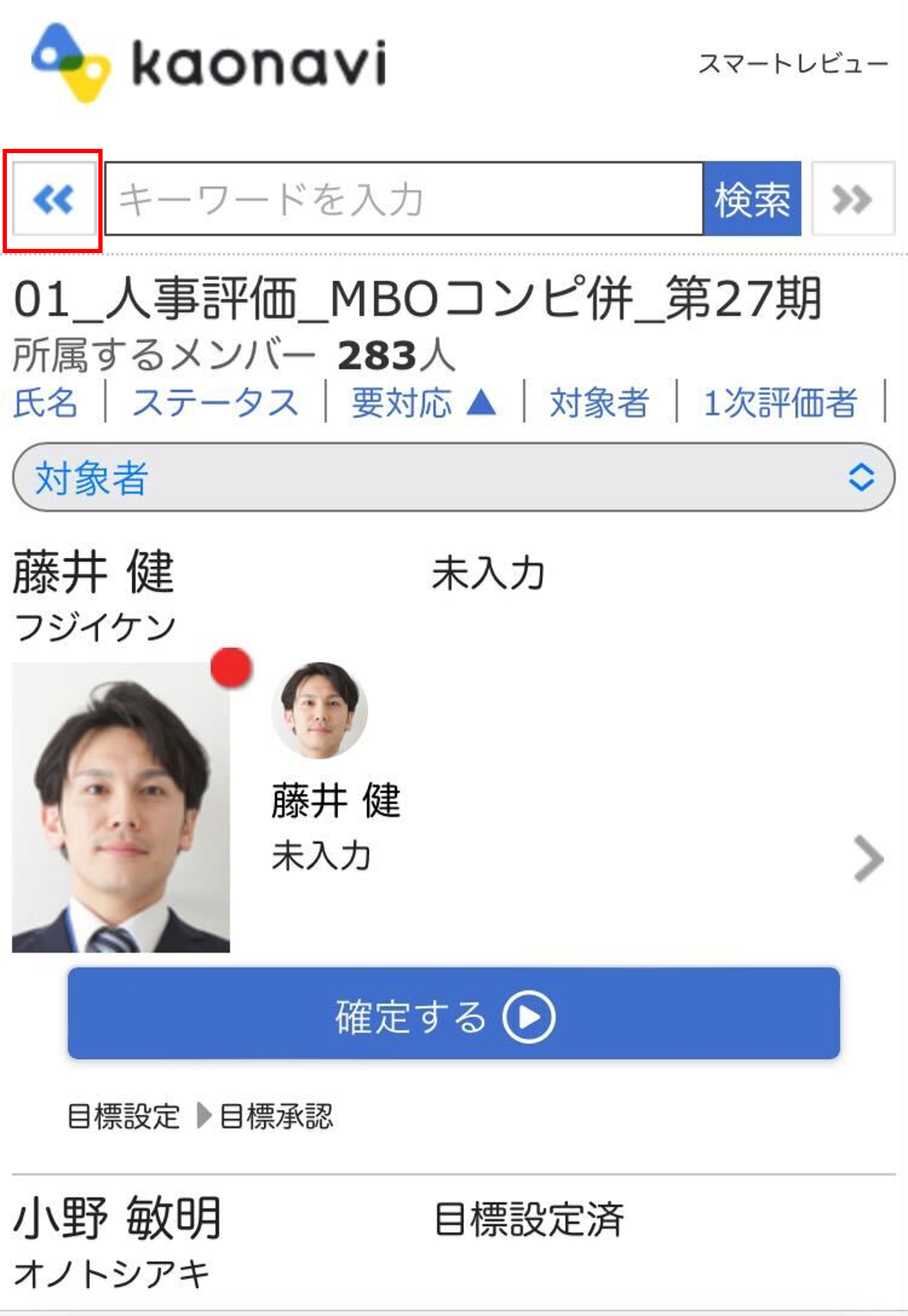Viewport: 908px width, 1316px height.
Task: Open 藤井 健's evaluation via the chevron
Action: [868, 858]
